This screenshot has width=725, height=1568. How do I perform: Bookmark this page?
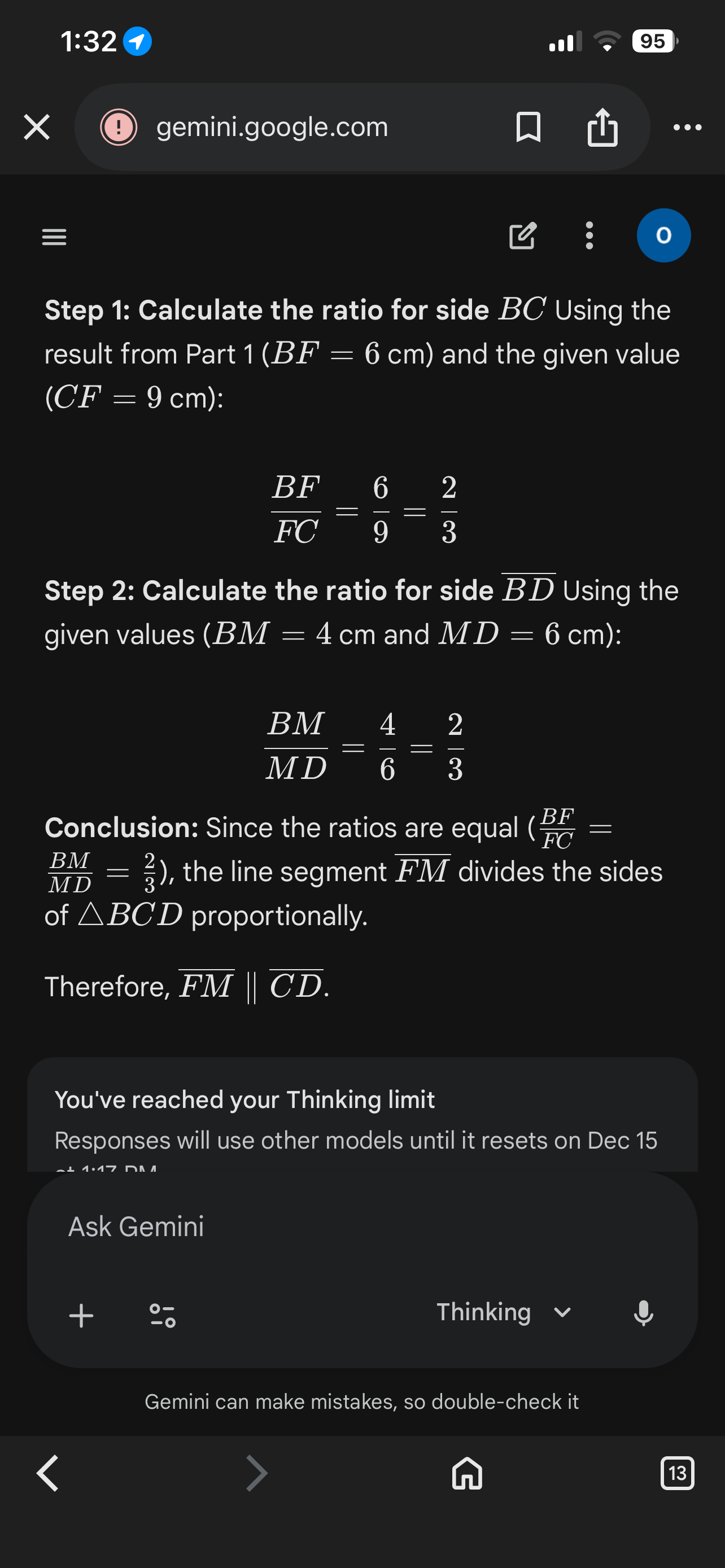528,127
